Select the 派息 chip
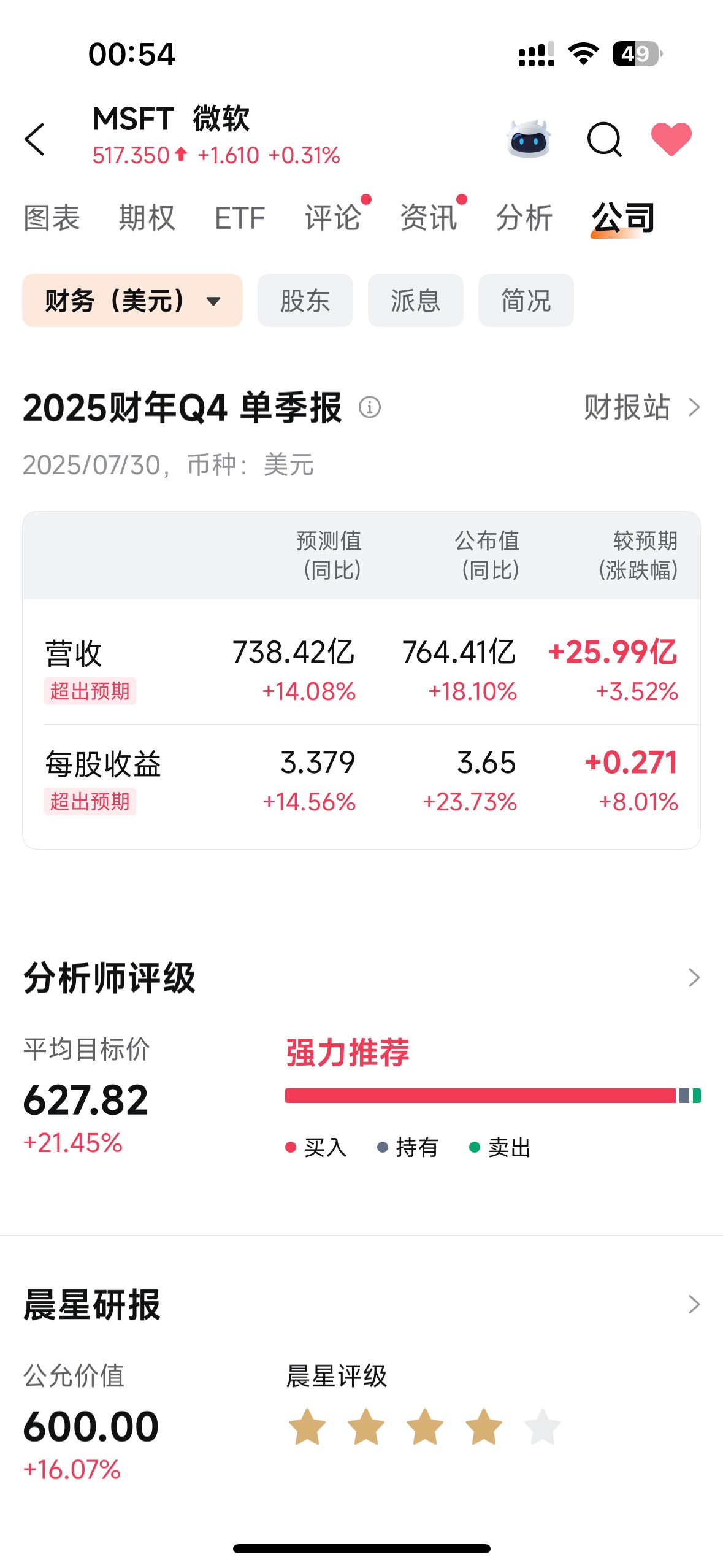This screenshot has width=723, height=1568. [x=415, y=301]
